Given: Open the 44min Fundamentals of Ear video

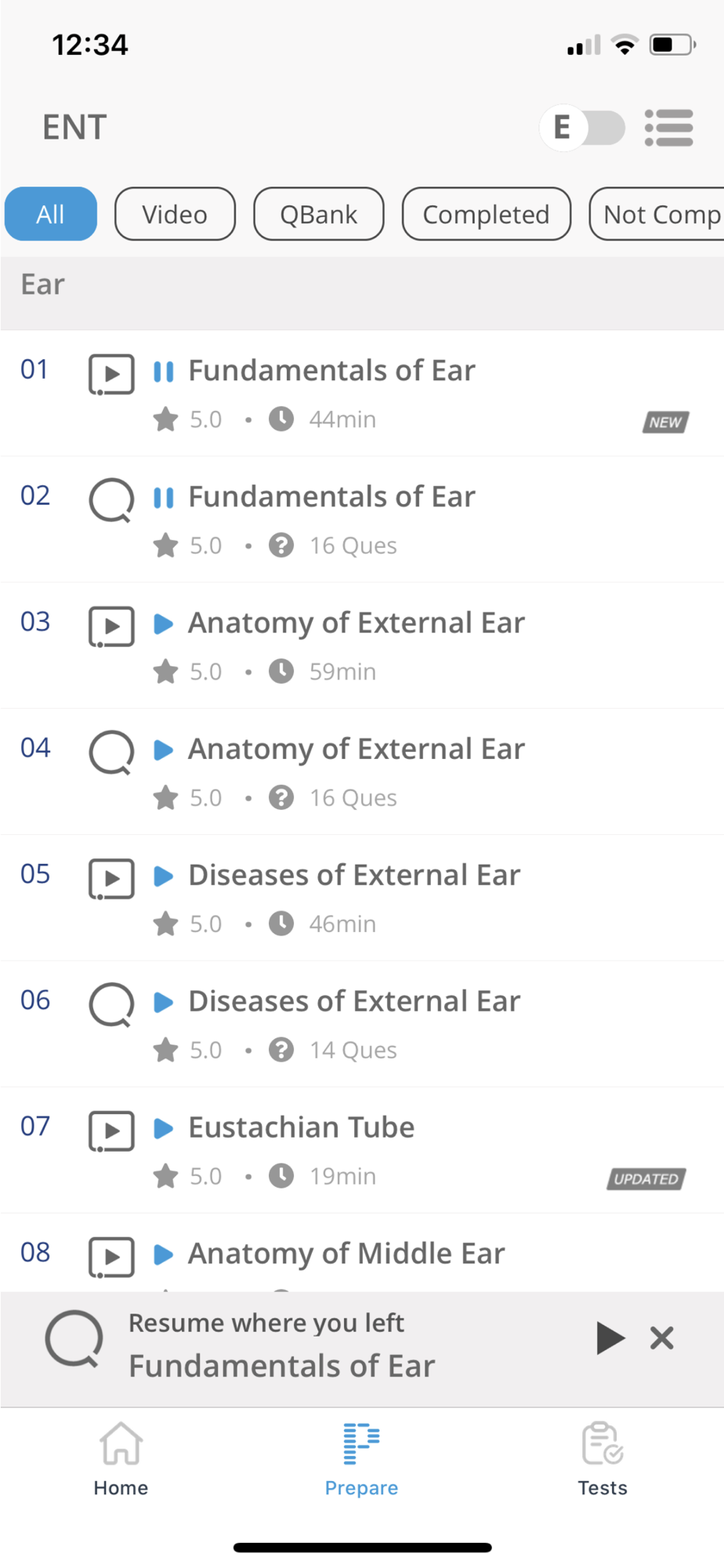Looking at the screenshot, I should (362, 393).
